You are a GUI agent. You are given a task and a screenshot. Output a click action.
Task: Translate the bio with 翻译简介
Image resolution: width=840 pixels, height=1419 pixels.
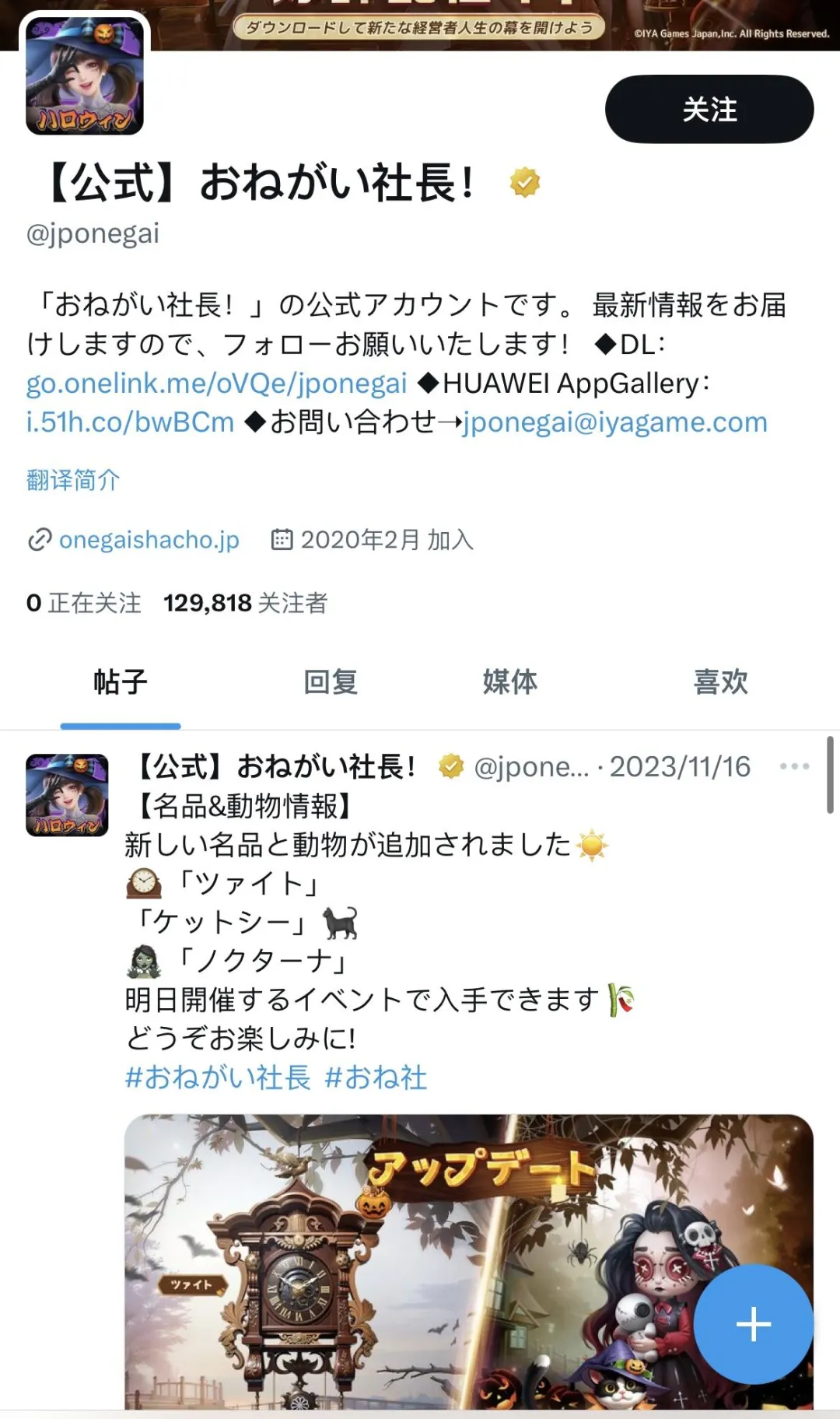click(x=72, y=480)
